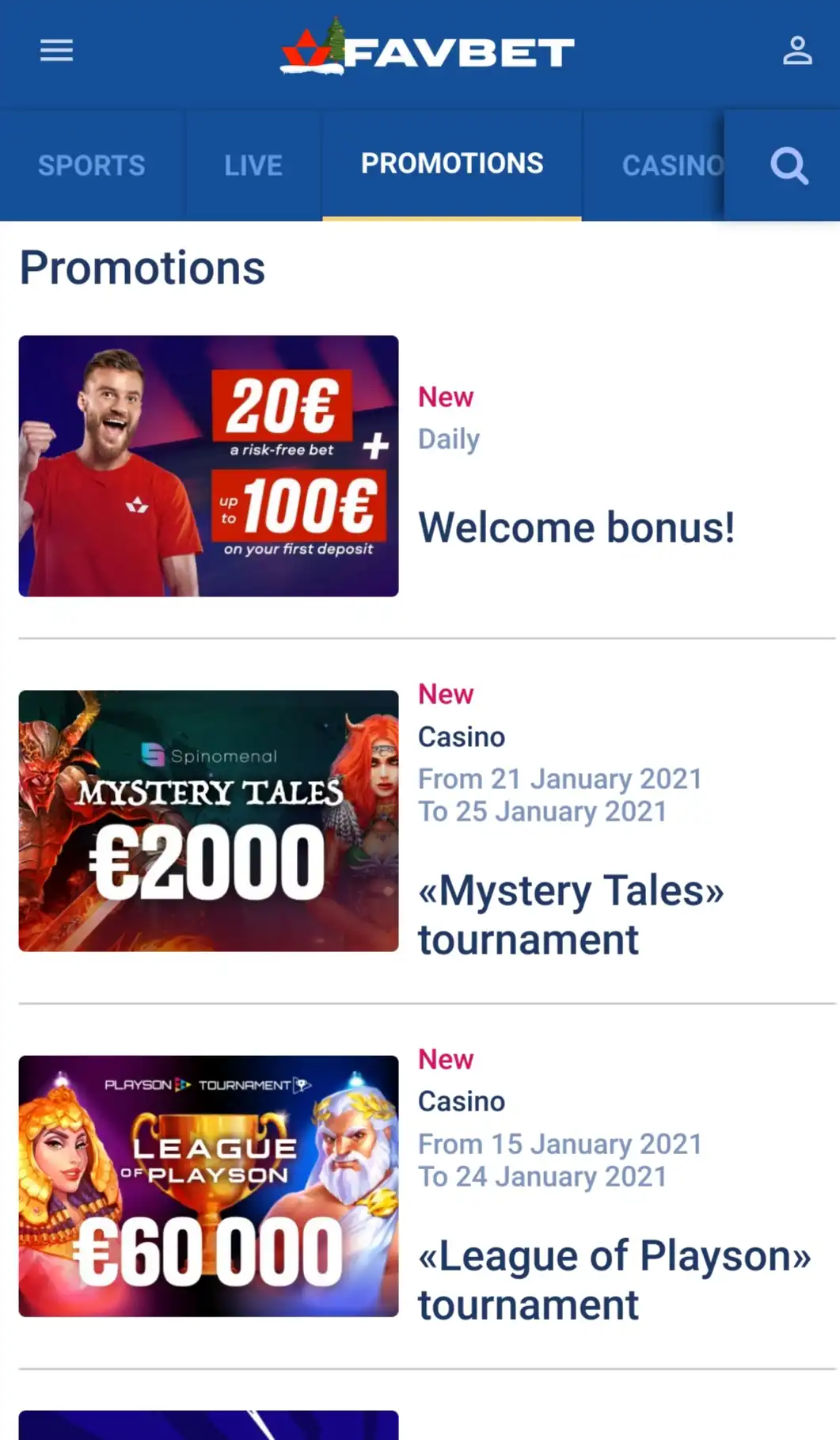The height and width of the screenshot is (1440, 840).
Task: Tap the Favbet logo
Action: tap(428, 50)
